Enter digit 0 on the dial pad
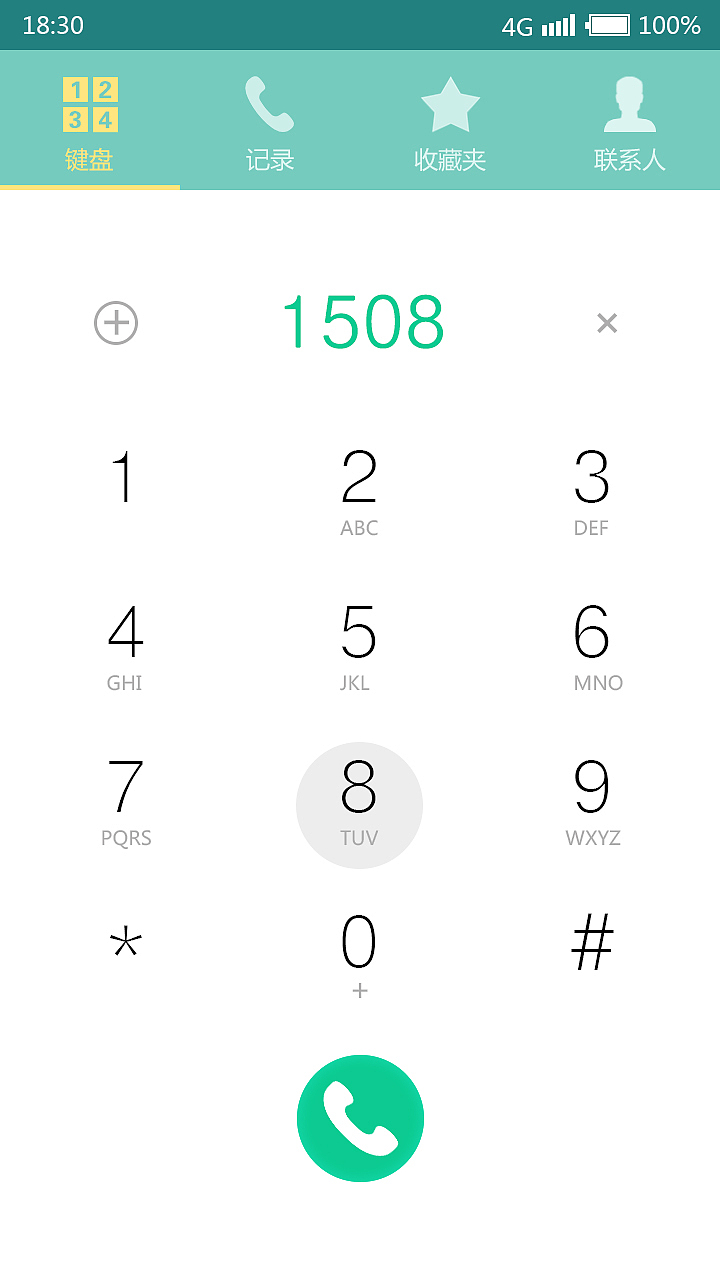This screenshot has width=720, height=1280. pos(359,952)
